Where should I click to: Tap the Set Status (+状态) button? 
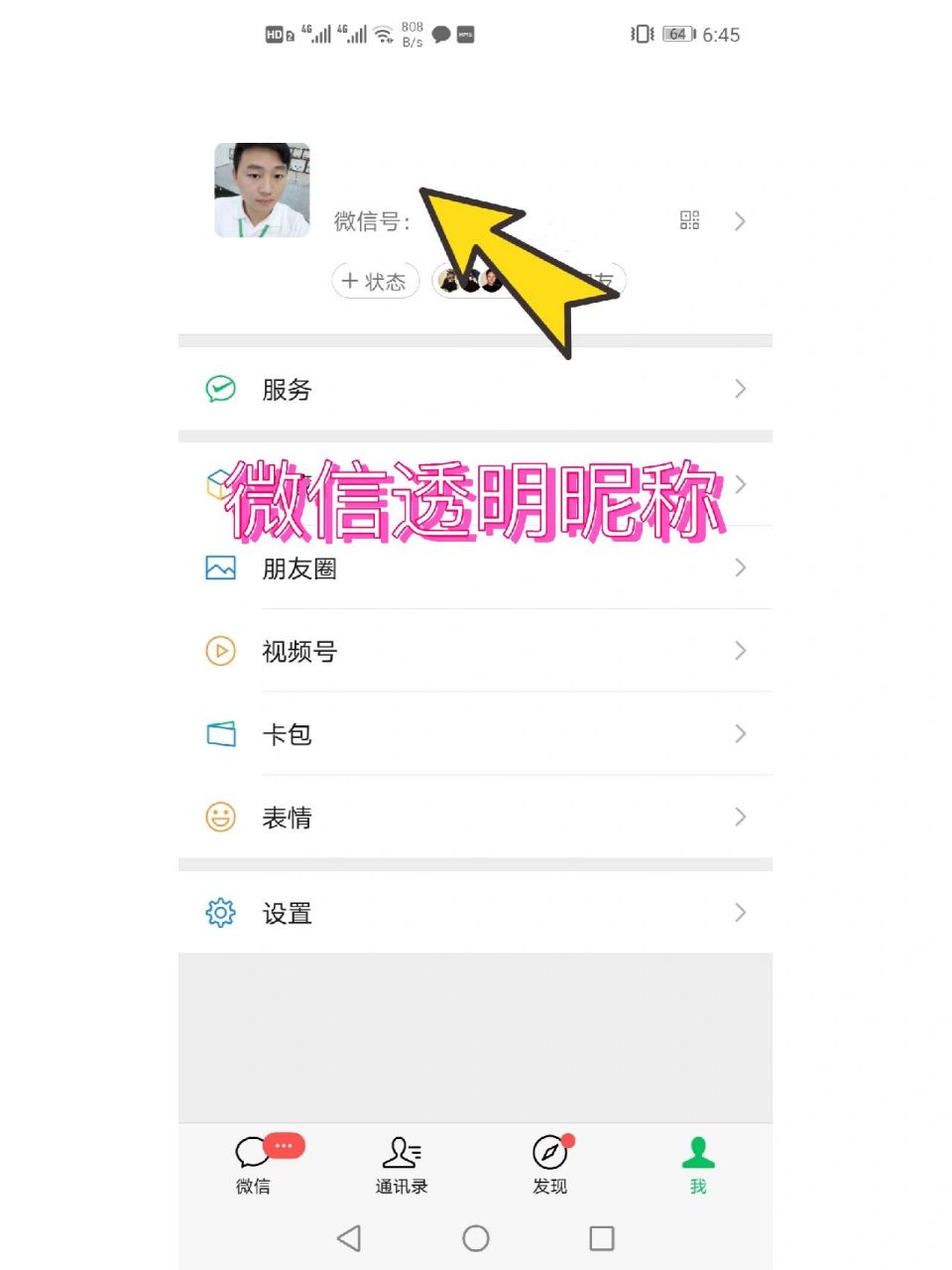375,282
